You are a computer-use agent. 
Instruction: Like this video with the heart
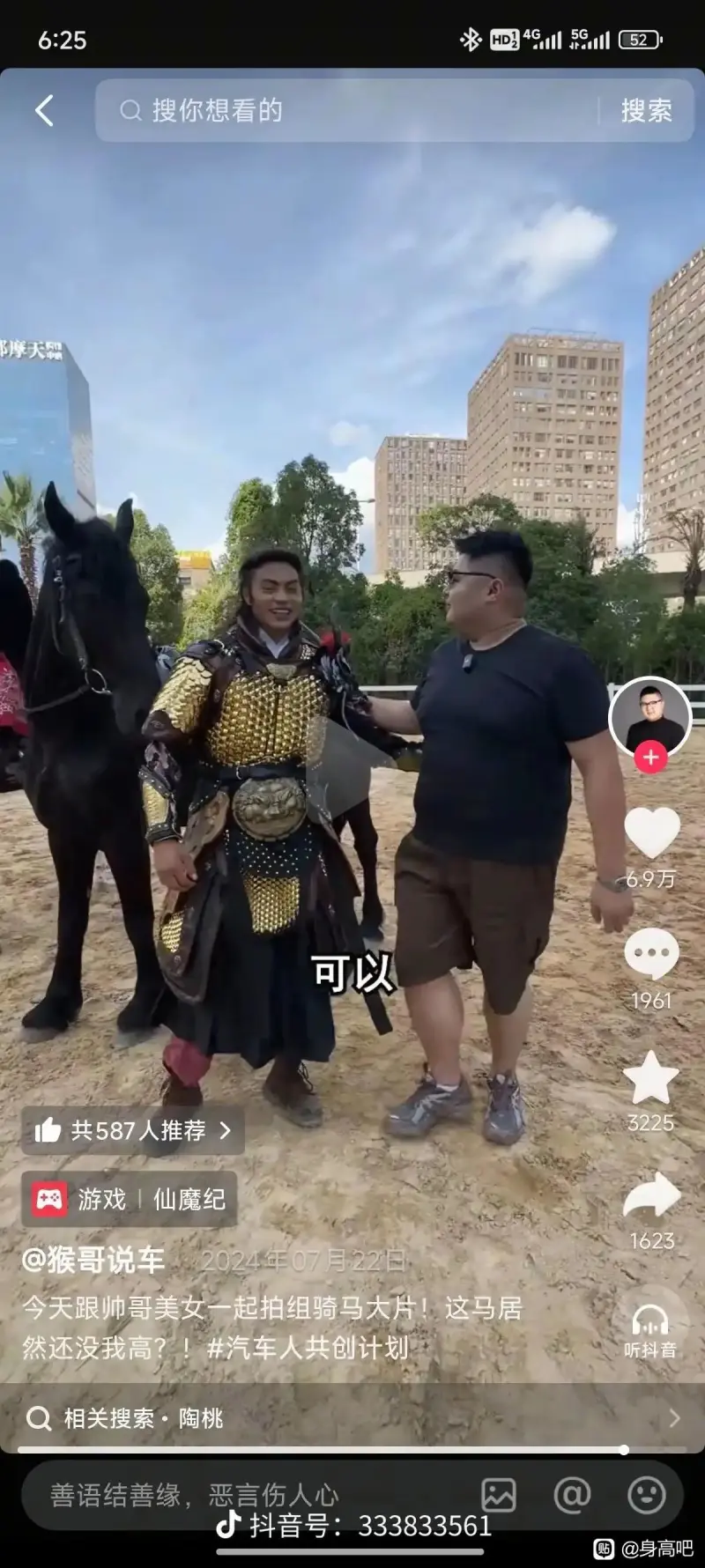pos(651,833)
